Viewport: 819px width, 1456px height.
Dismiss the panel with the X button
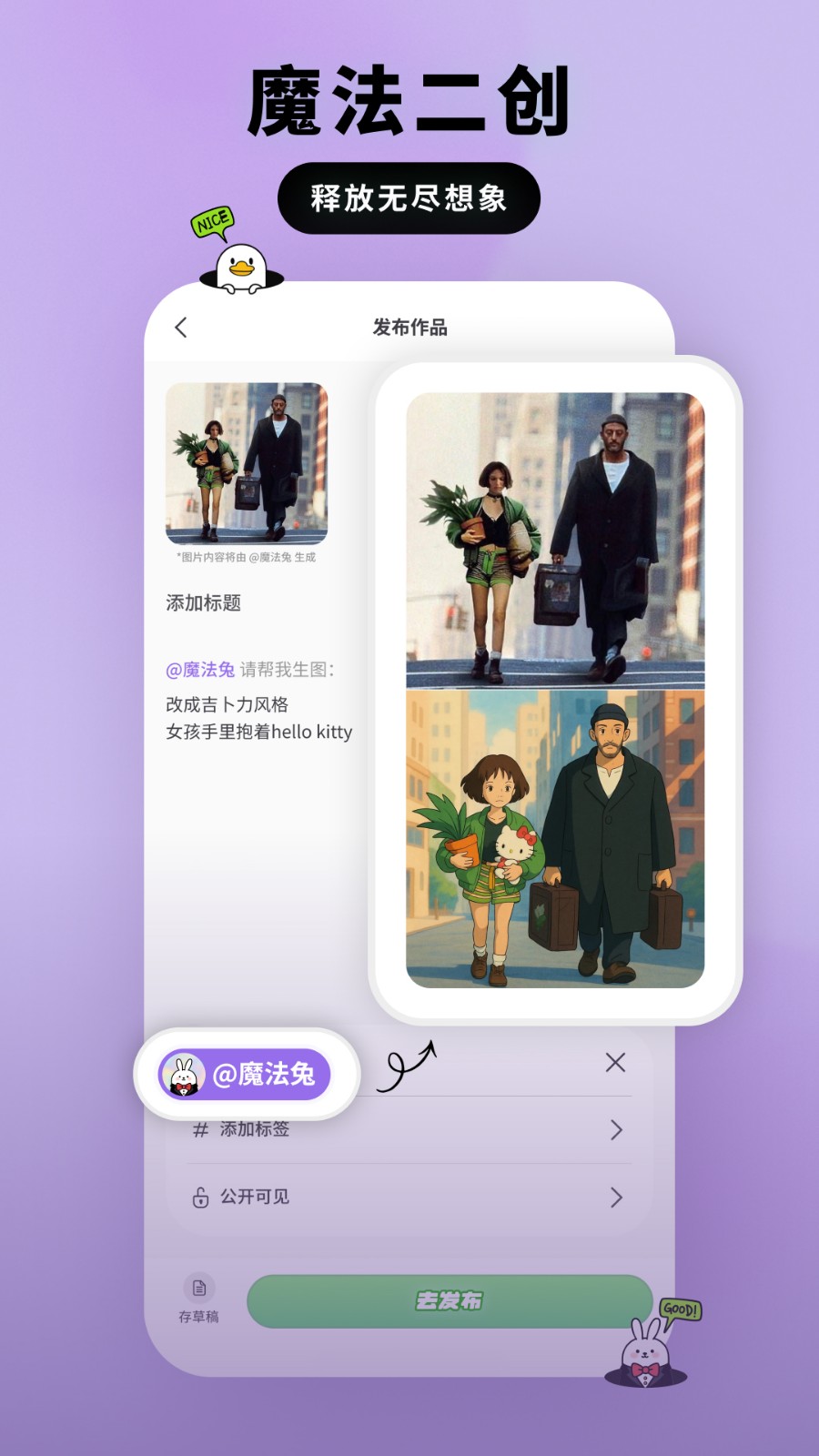click(x=615, y=1062)
